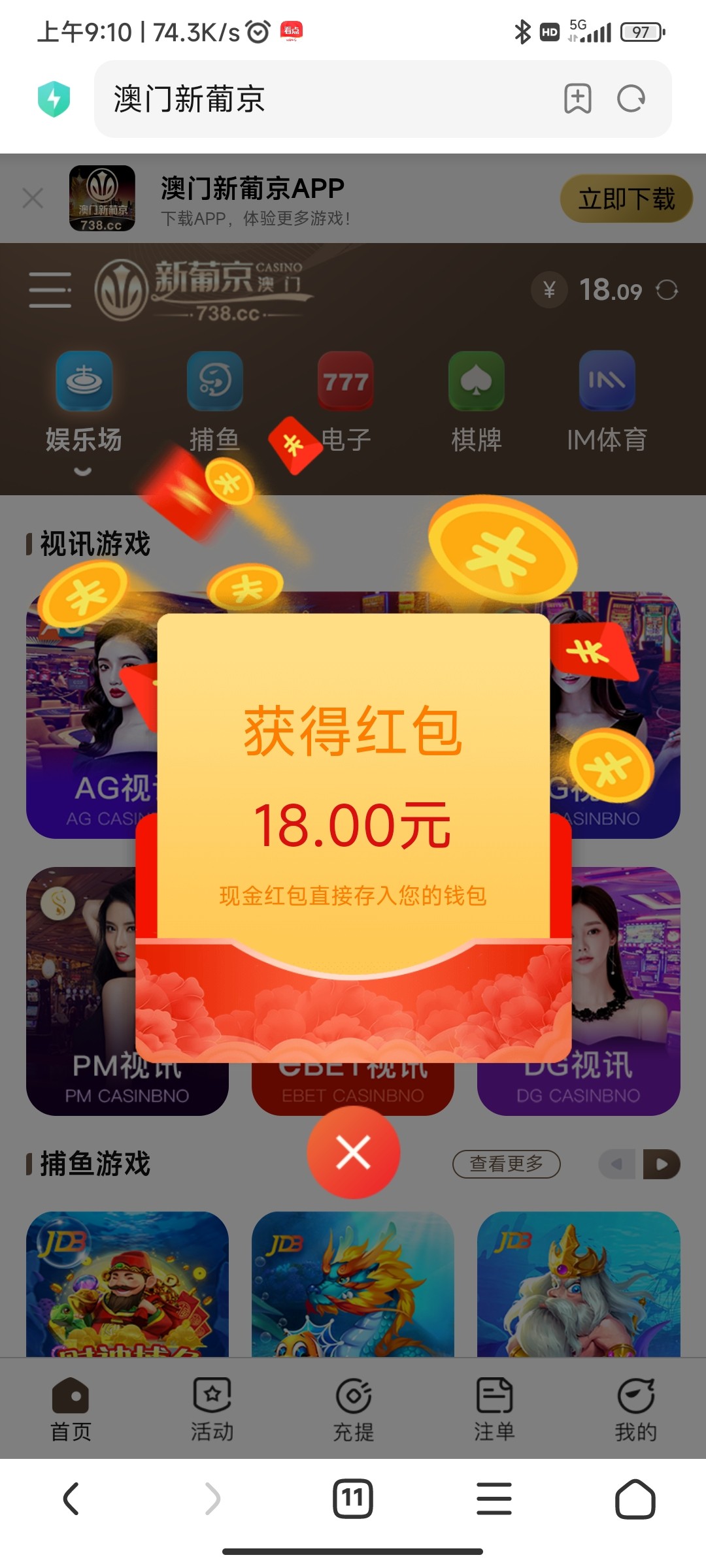Switch to the 活动 tab
This screenshot has width=706, height=1568.
tap(212, 1409)
